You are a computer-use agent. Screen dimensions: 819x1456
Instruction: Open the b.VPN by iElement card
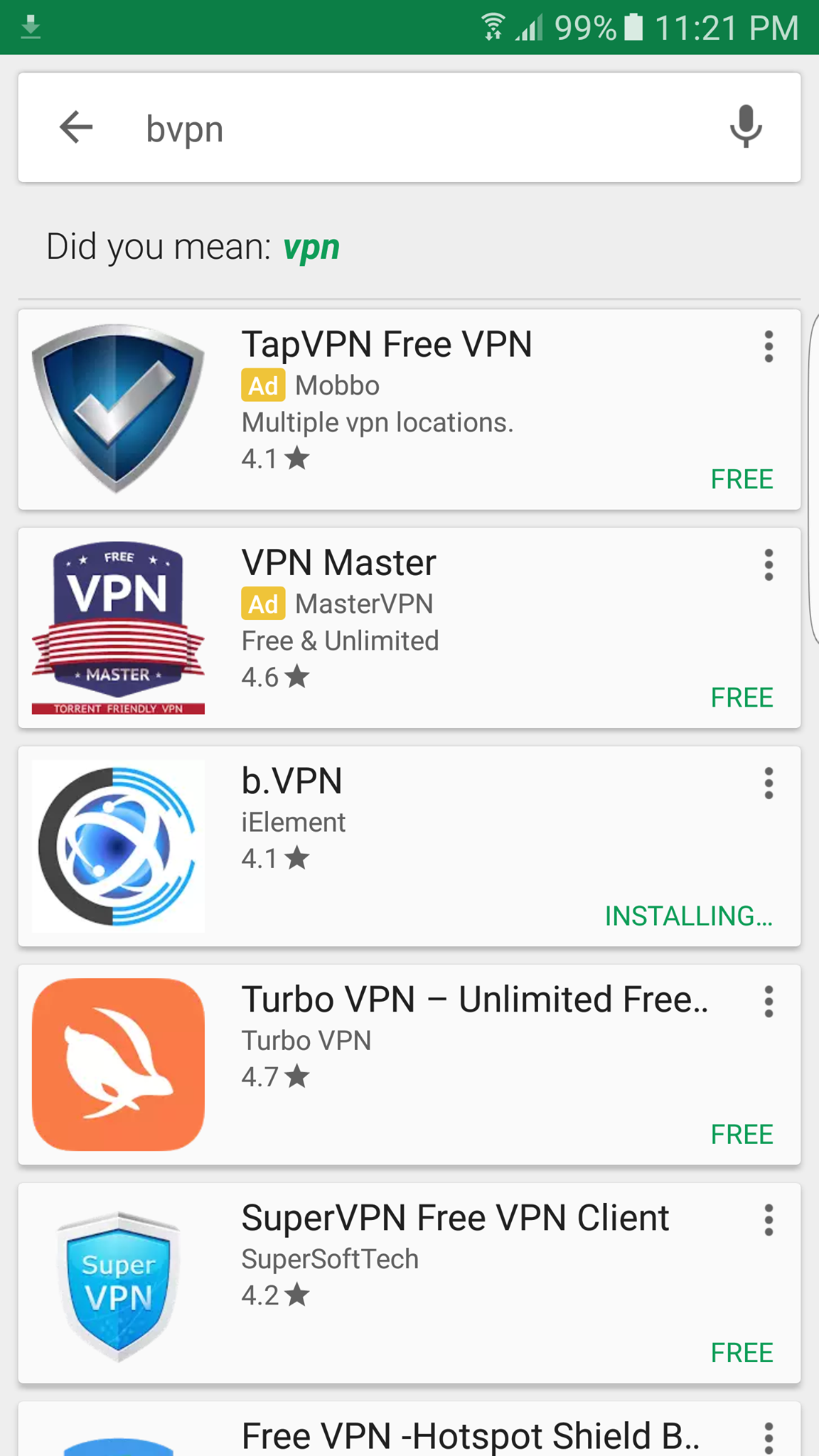pos(409,846)
